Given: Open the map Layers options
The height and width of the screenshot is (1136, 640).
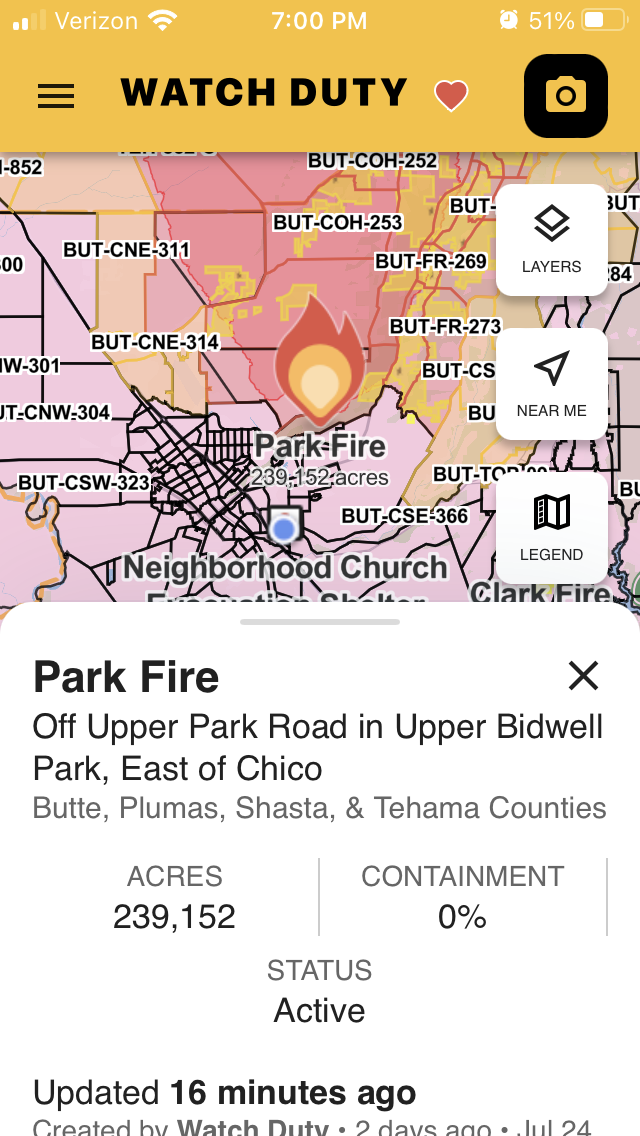Looking at the screenshot, I should pos(551,240).
